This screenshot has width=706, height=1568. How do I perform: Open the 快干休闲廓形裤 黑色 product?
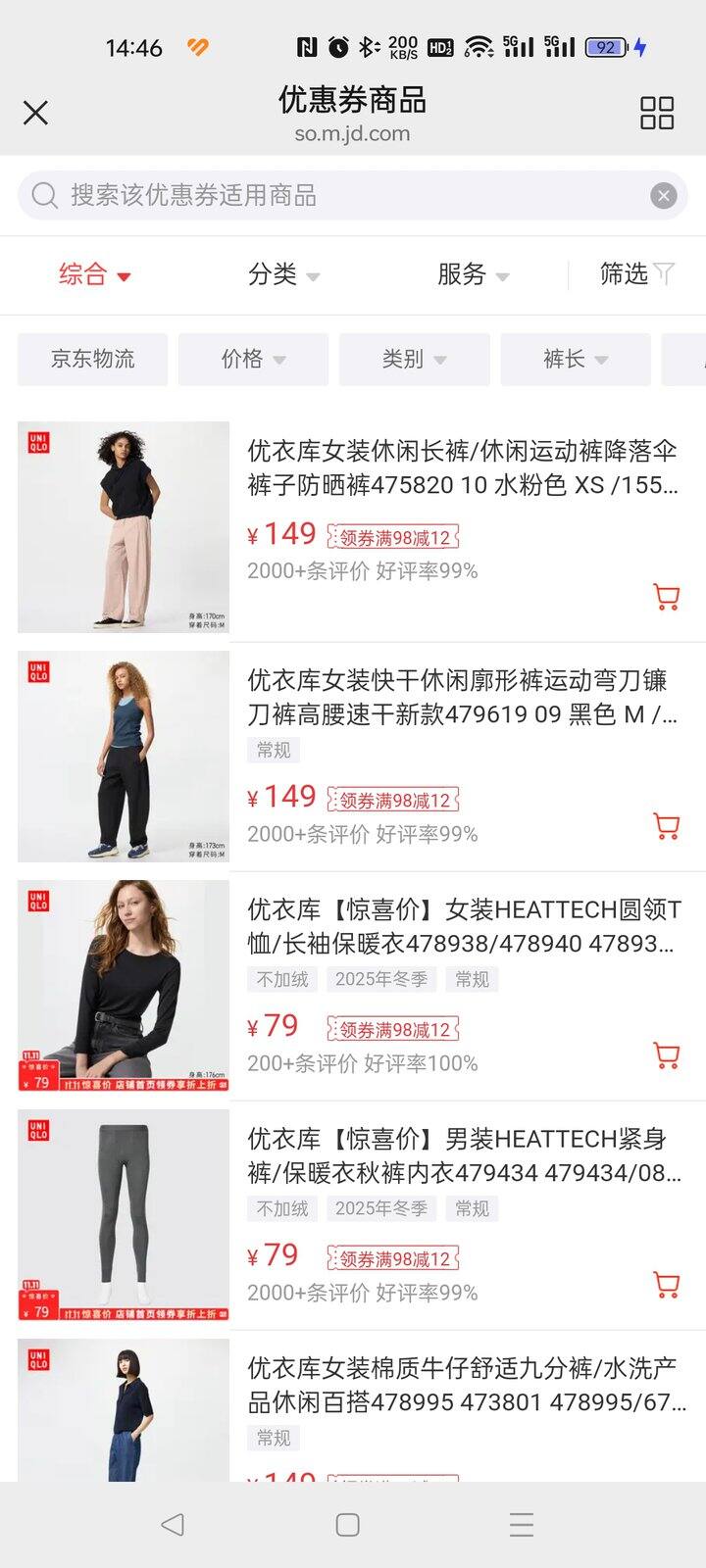[x=461, y=697]
